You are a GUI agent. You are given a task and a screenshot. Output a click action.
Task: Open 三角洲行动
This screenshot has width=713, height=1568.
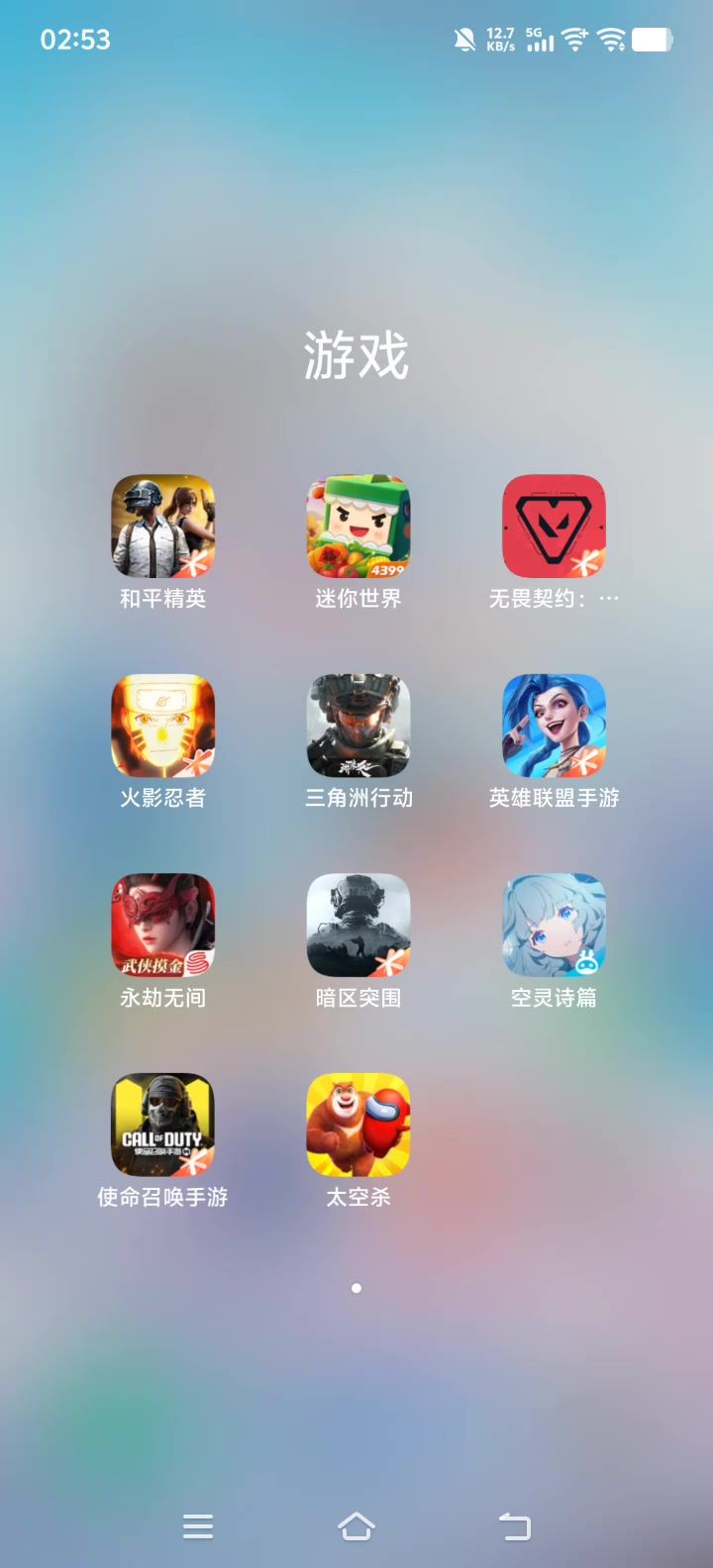point(357,726)
